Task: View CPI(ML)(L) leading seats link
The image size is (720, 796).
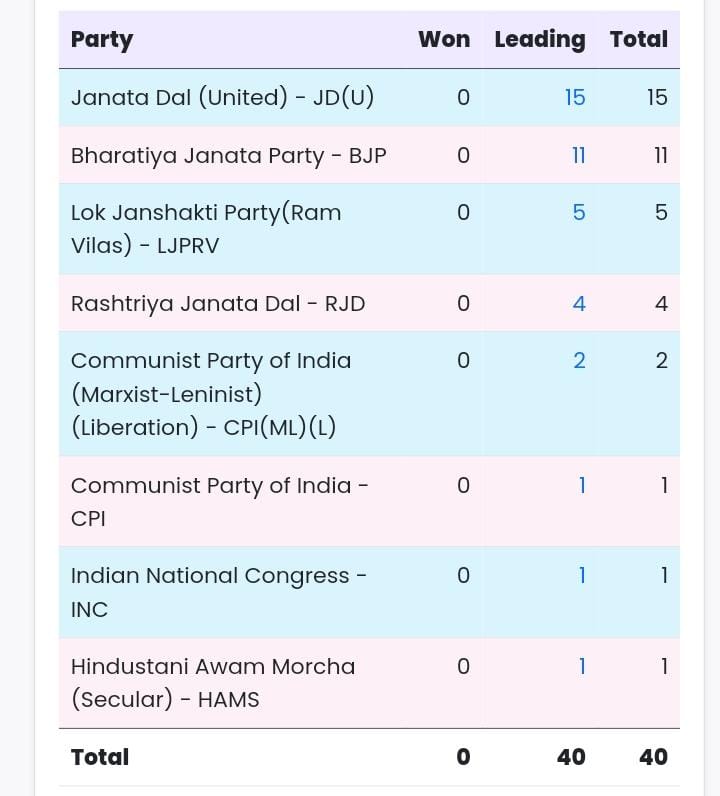Action: 579,361
